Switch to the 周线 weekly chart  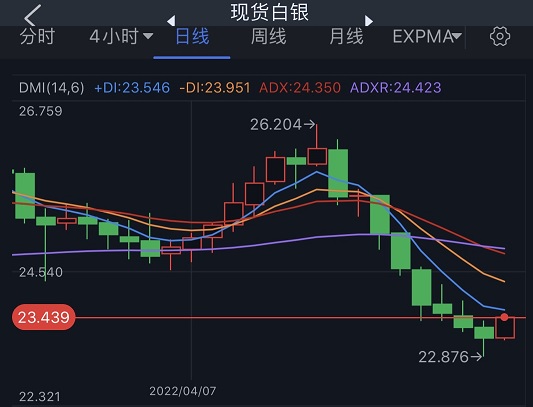pos(269,36)
